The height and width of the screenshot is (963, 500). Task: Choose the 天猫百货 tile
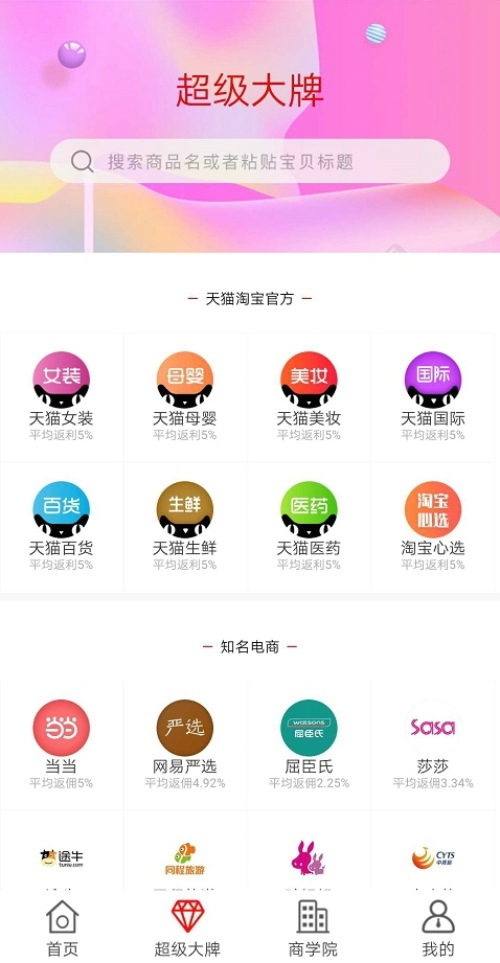[61, 527]
